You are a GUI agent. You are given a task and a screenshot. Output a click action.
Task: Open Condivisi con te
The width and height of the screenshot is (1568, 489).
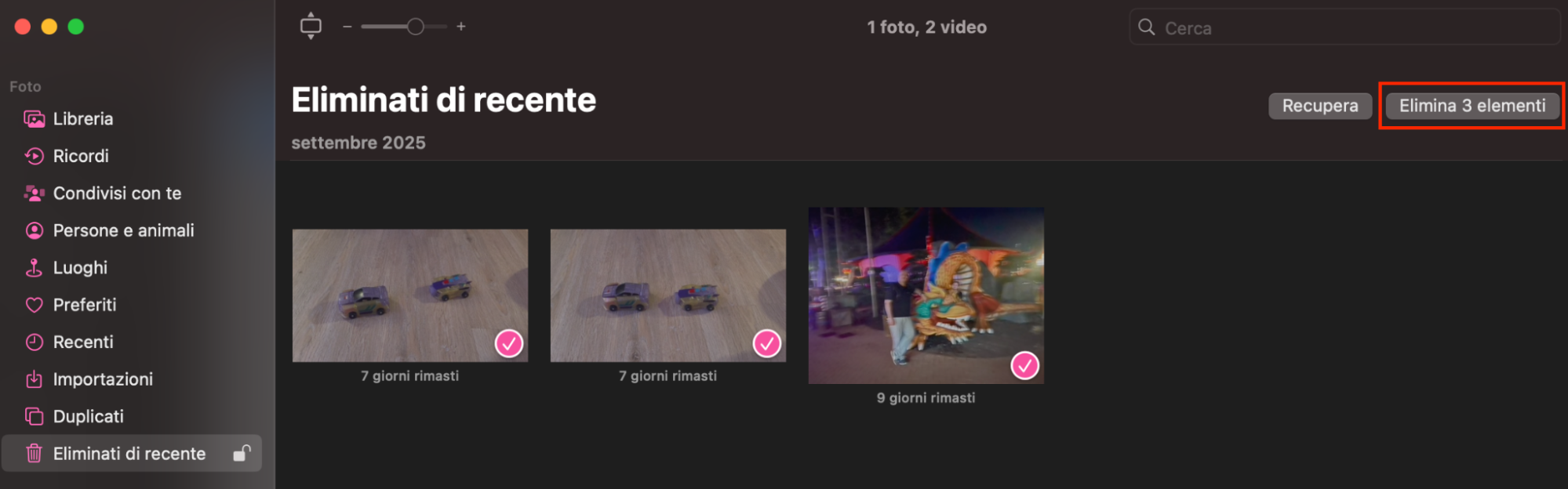(x=117, y=194)
